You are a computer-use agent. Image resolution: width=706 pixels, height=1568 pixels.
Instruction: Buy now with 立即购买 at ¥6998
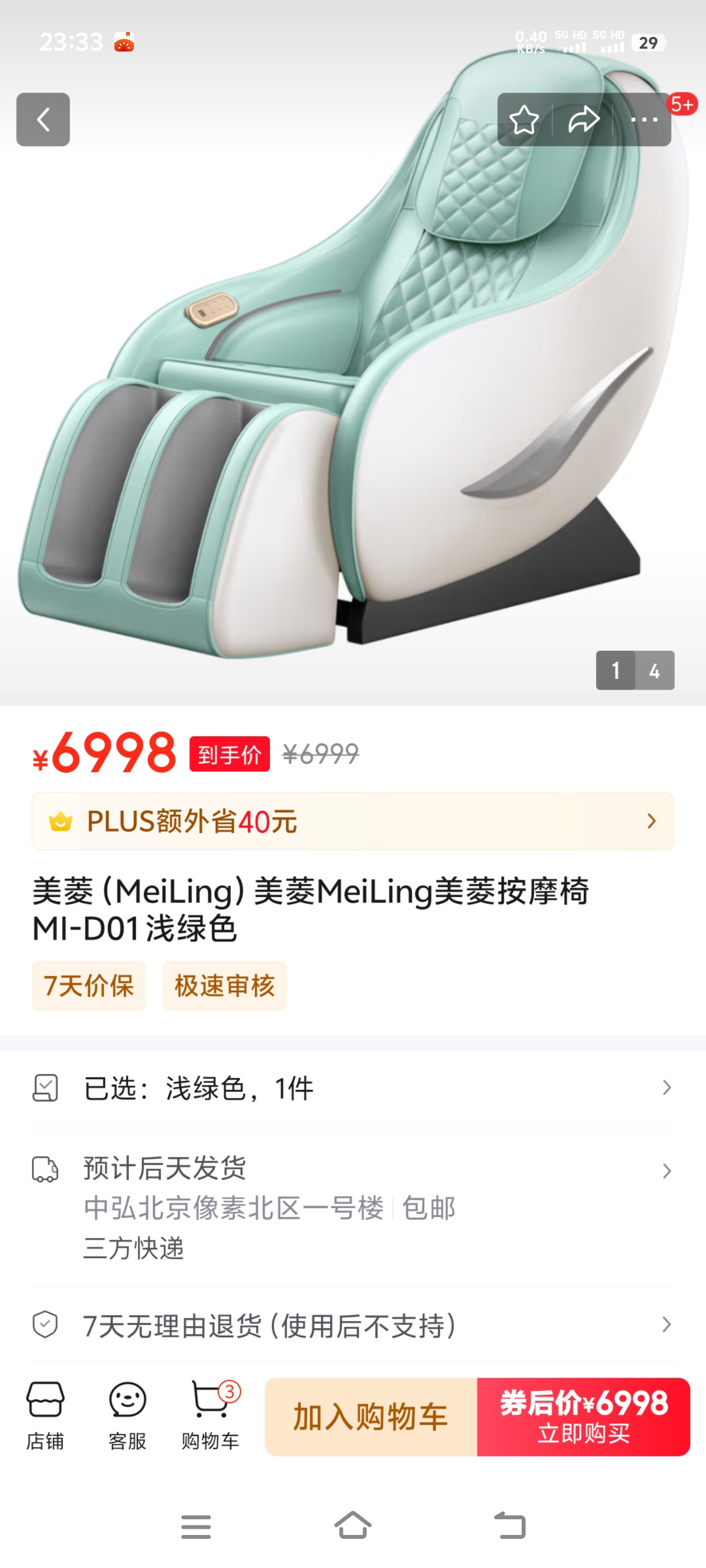583,1416
